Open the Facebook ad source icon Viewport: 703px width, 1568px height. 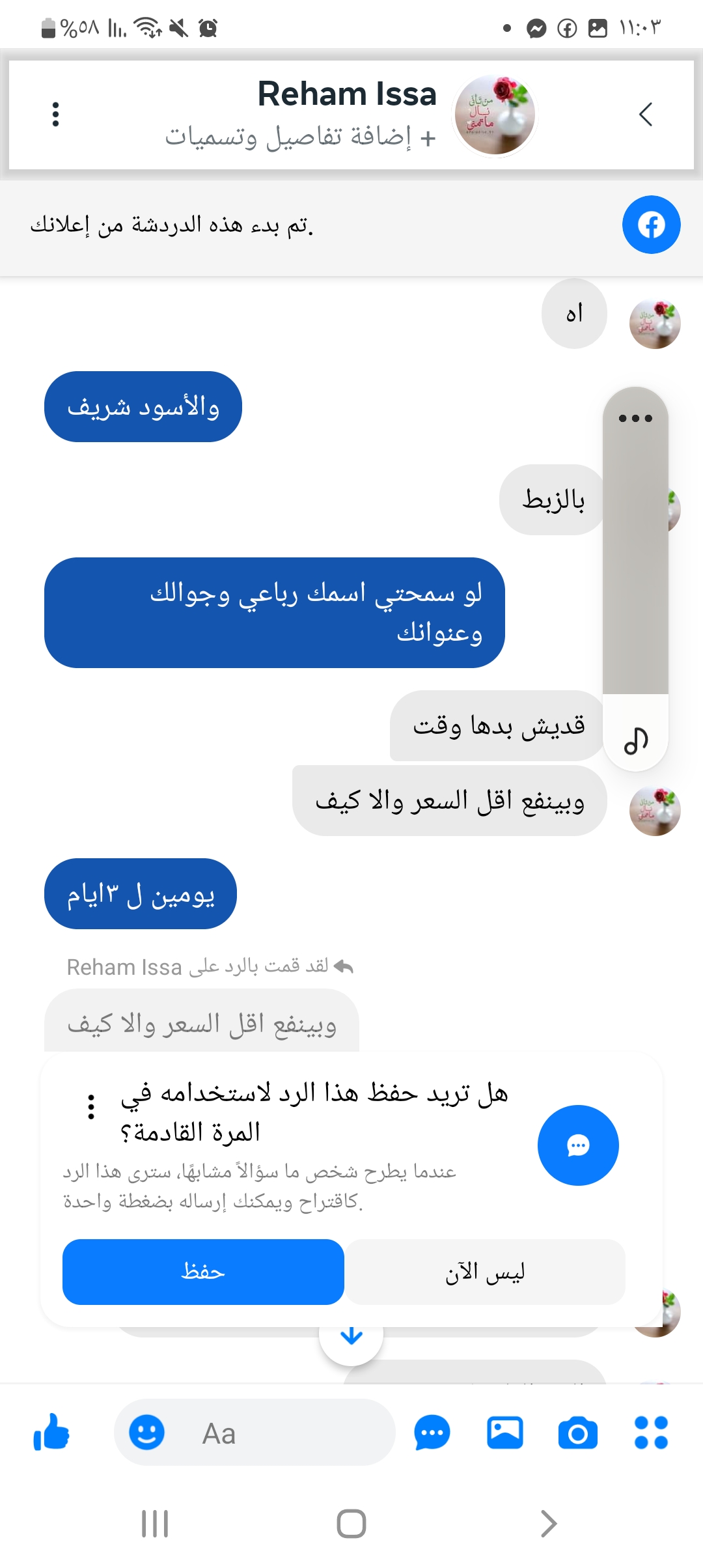pos(651,225)
